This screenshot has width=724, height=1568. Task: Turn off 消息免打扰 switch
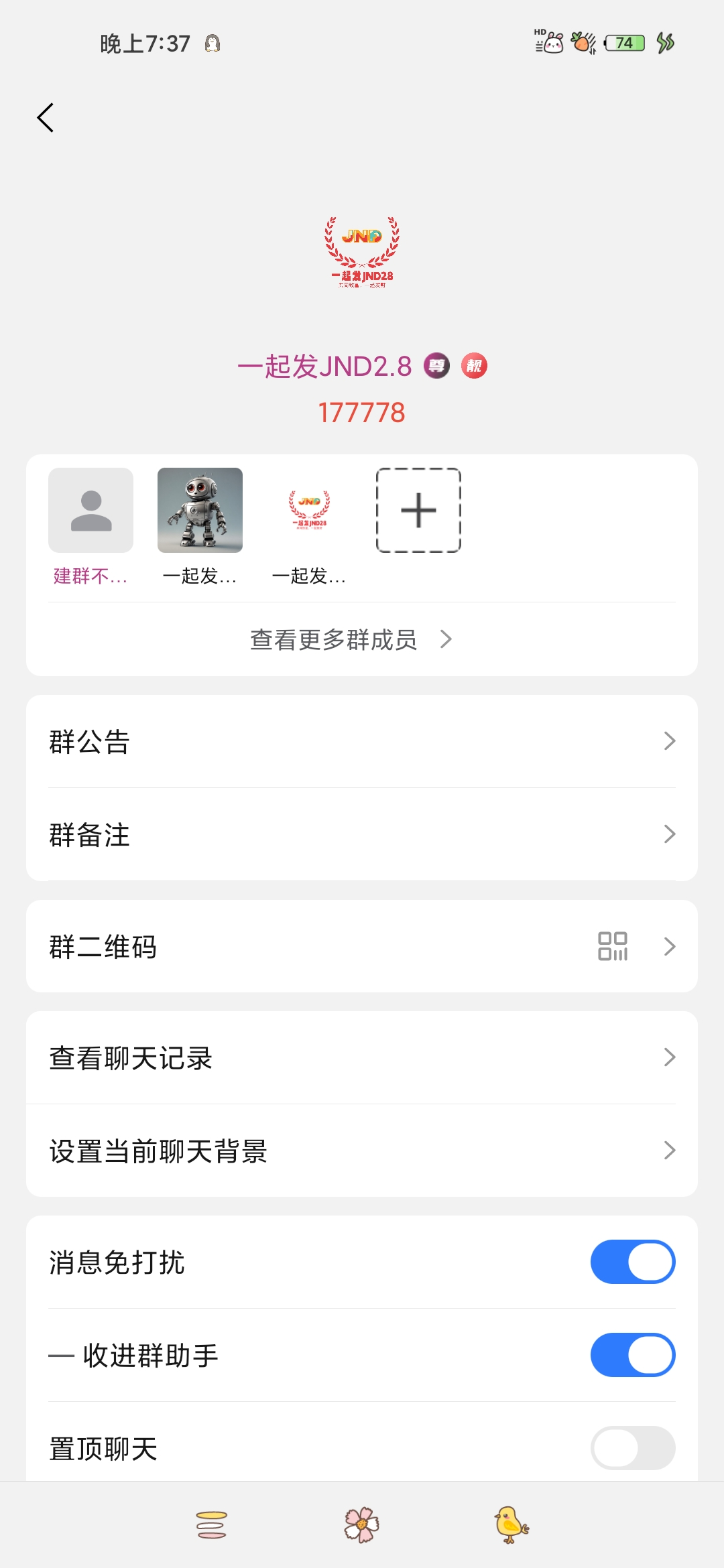(x=633, y=1262)
